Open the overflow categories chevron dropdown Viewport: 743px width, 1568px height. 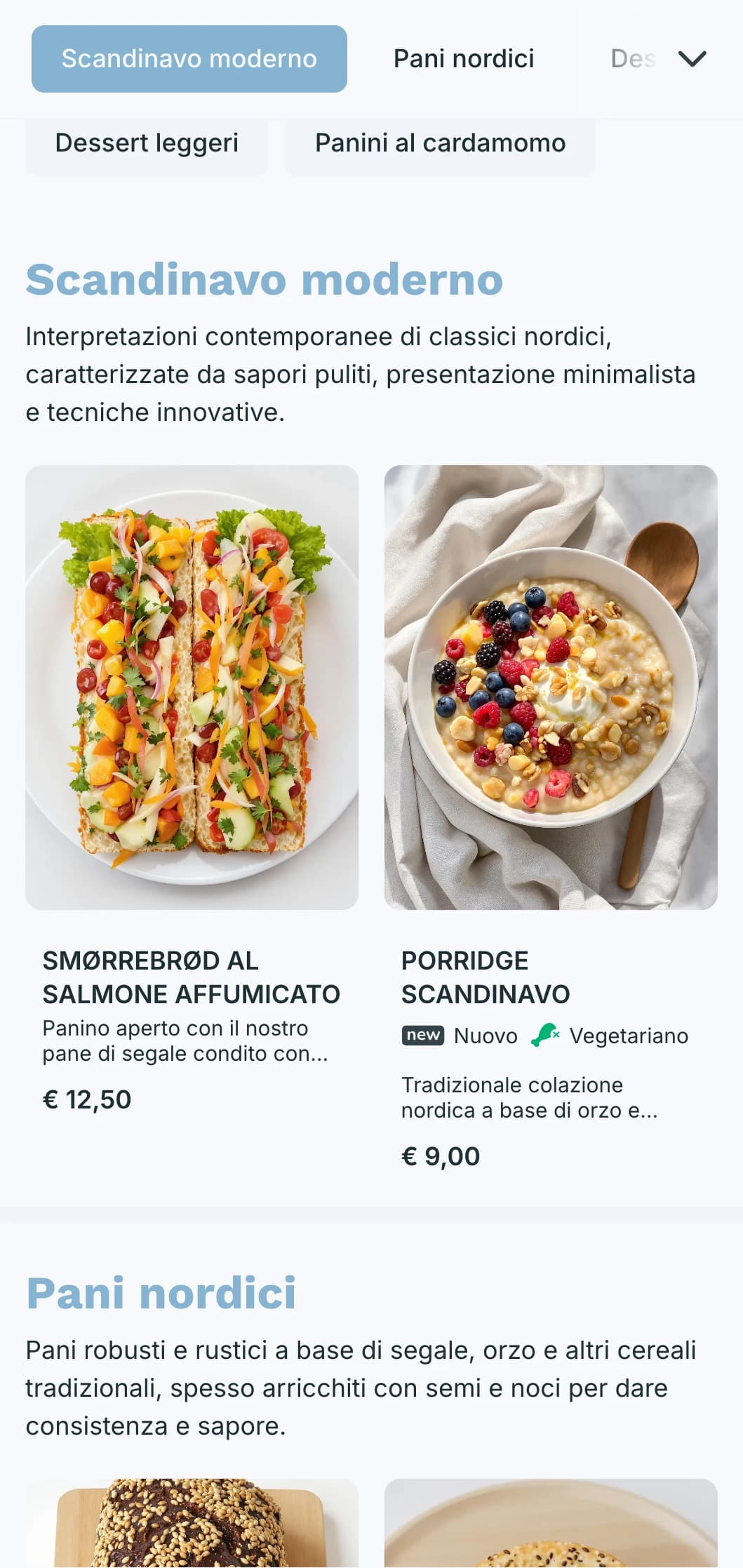pos(693,59)
